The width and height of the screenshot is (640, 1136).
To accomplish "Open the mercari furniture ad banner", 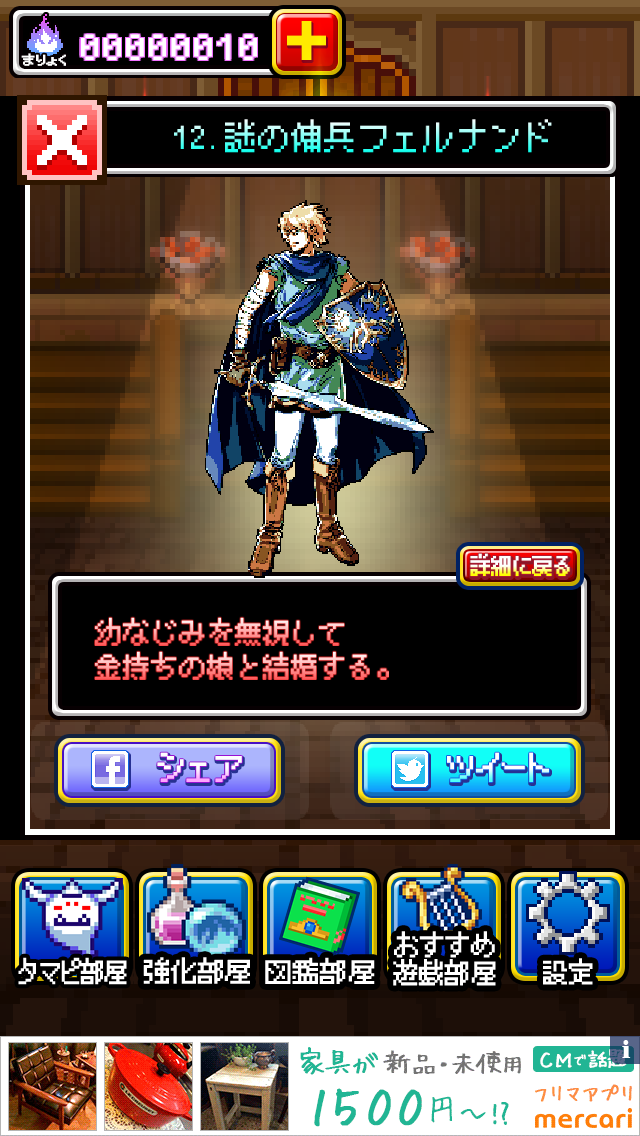I will 320,1086.
